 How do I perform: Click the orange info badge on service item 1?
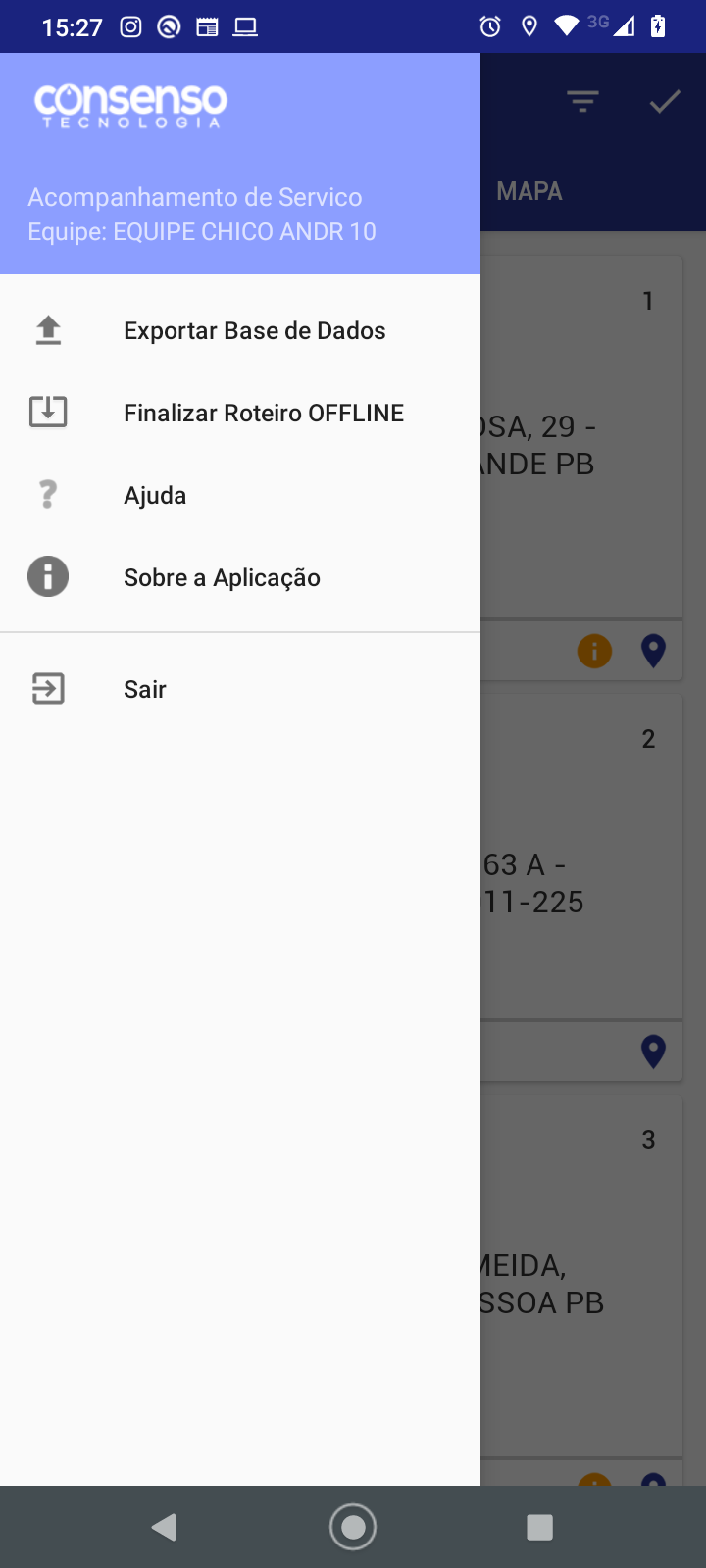pyautogui.click(x=593, y=650)
